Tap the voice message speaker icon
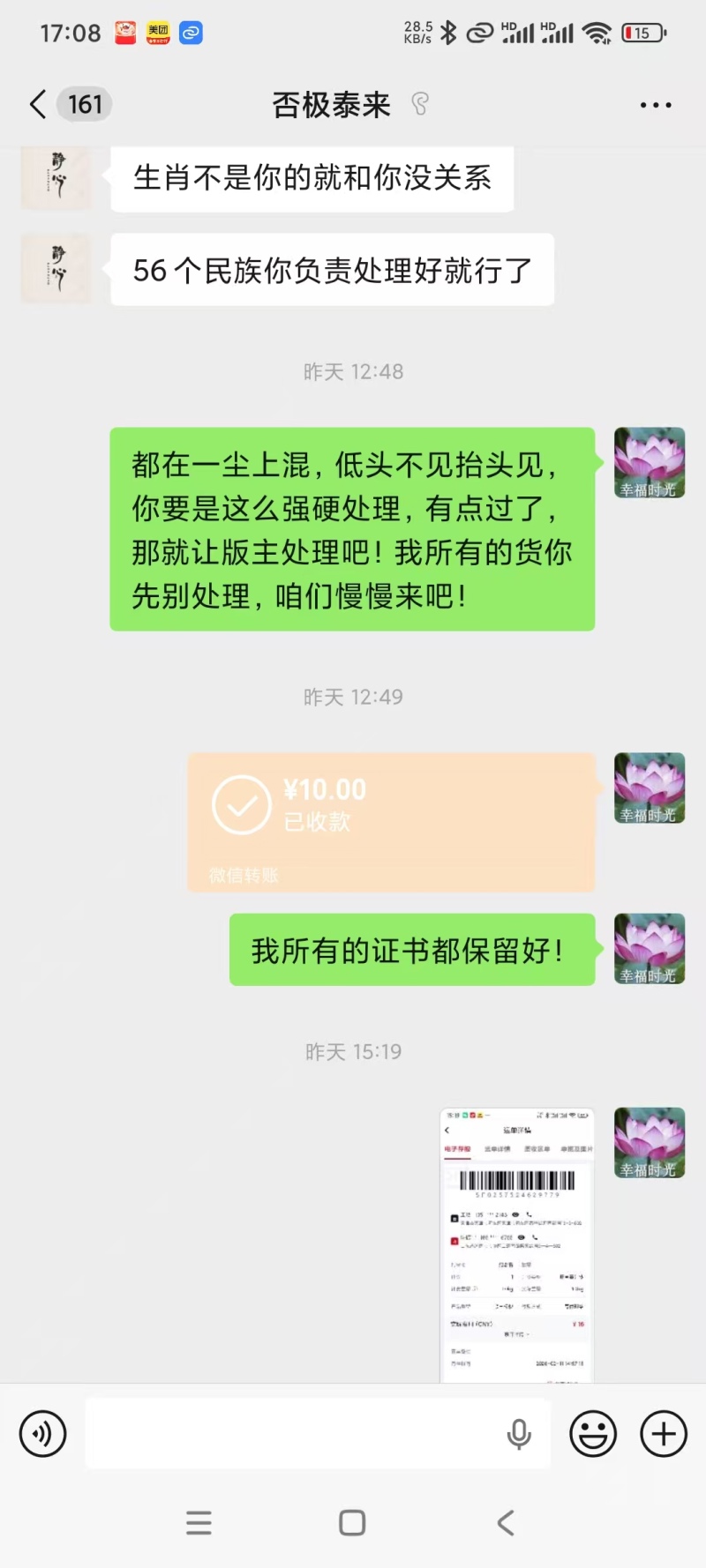Screen dimensions: 706x1568 pos(41,1433)
